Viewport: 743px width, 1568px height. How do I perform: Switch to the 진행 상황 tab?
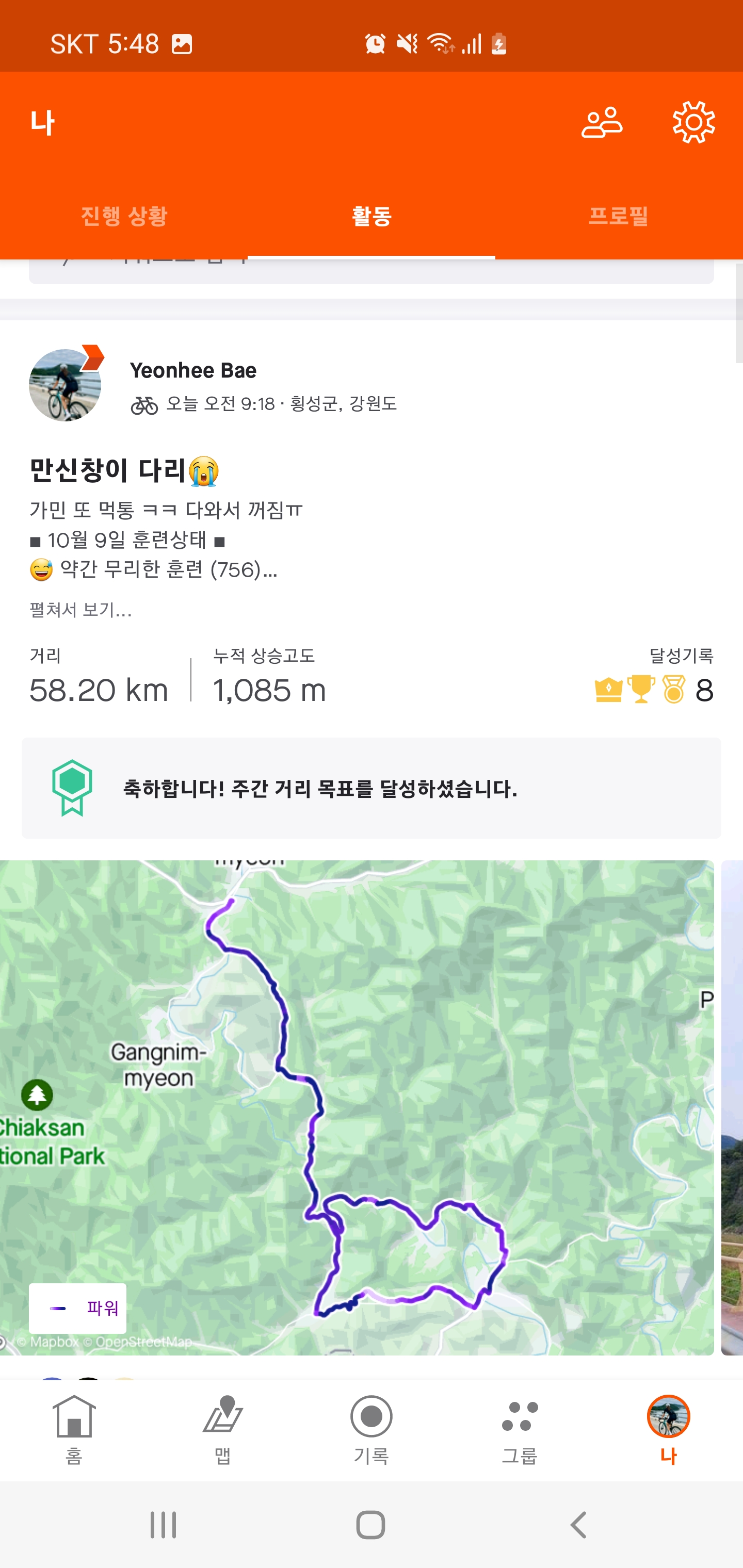[124, 216]
